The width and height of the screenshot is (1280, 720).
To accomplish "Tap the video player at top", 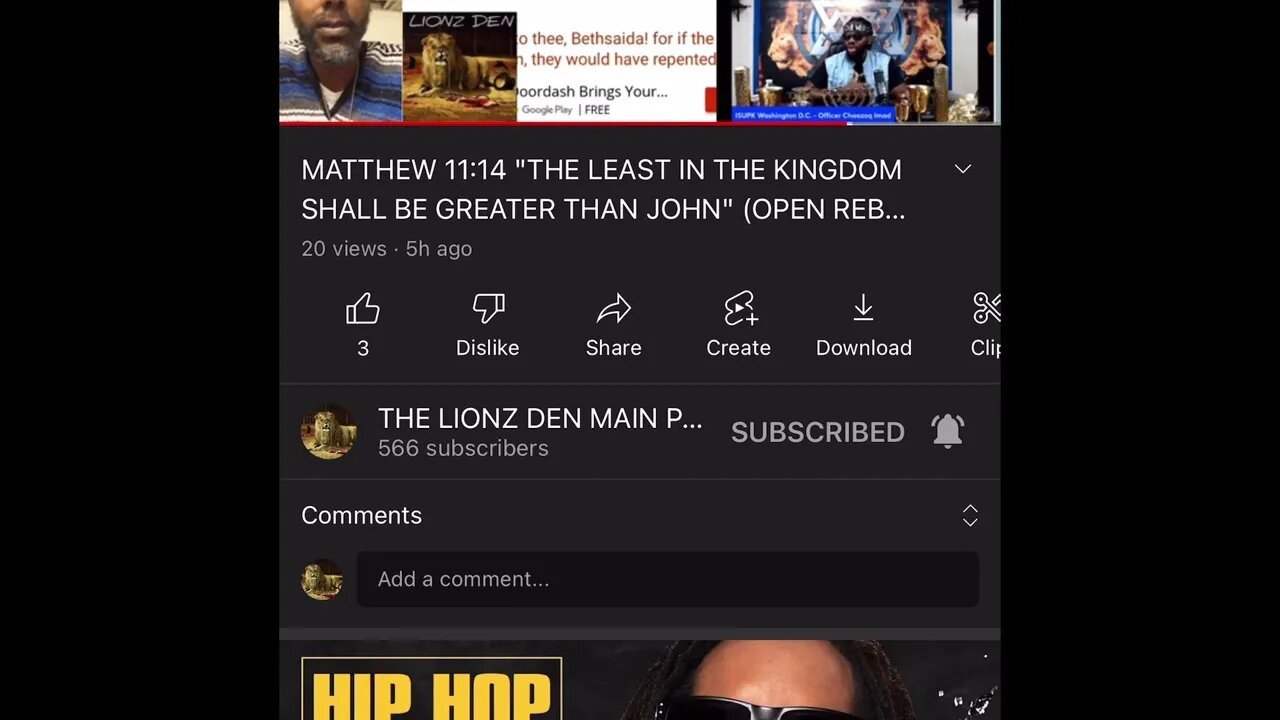I will [x=640, y=60].
